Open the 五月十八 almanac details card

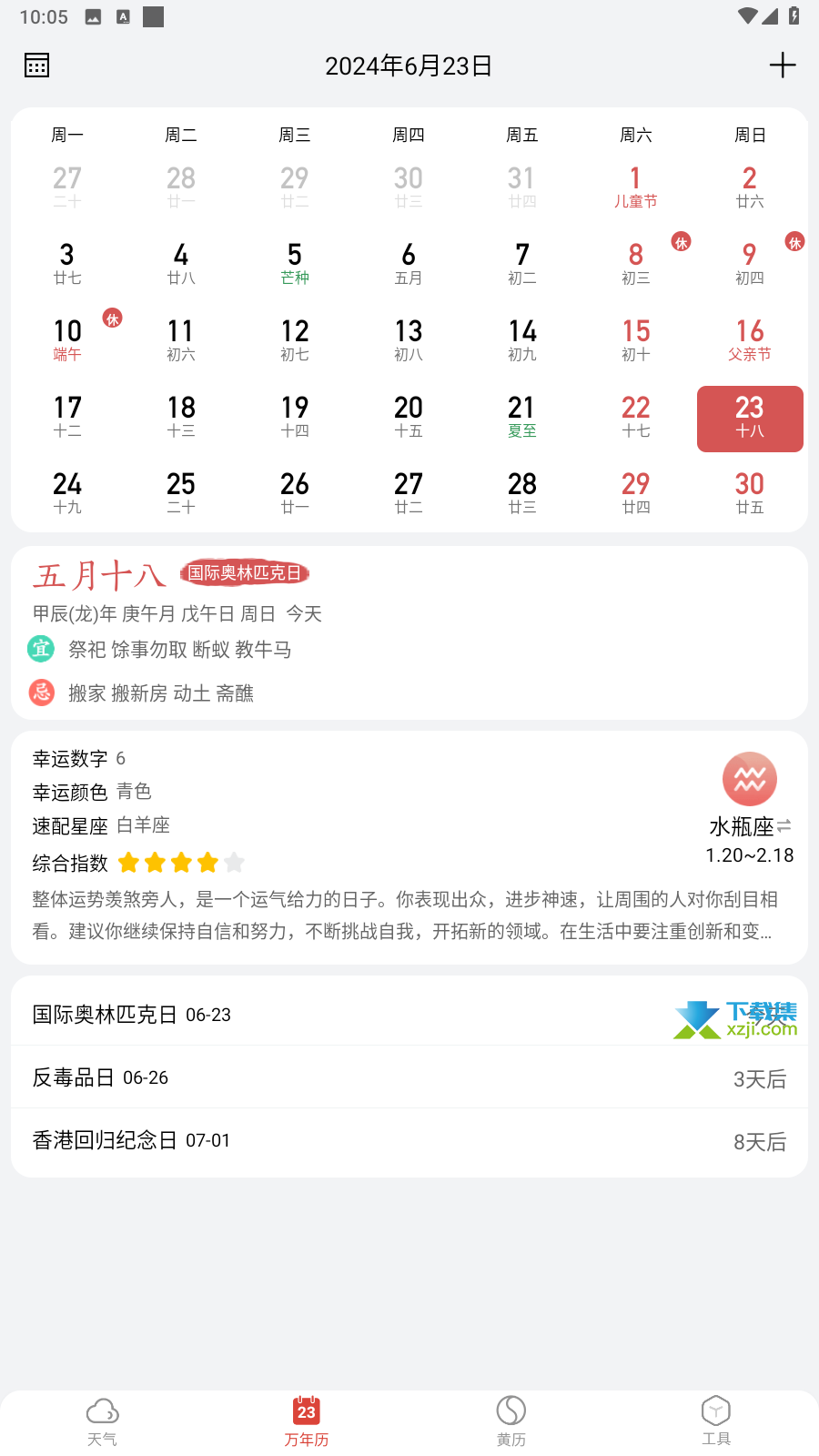(x=409, y=633)
